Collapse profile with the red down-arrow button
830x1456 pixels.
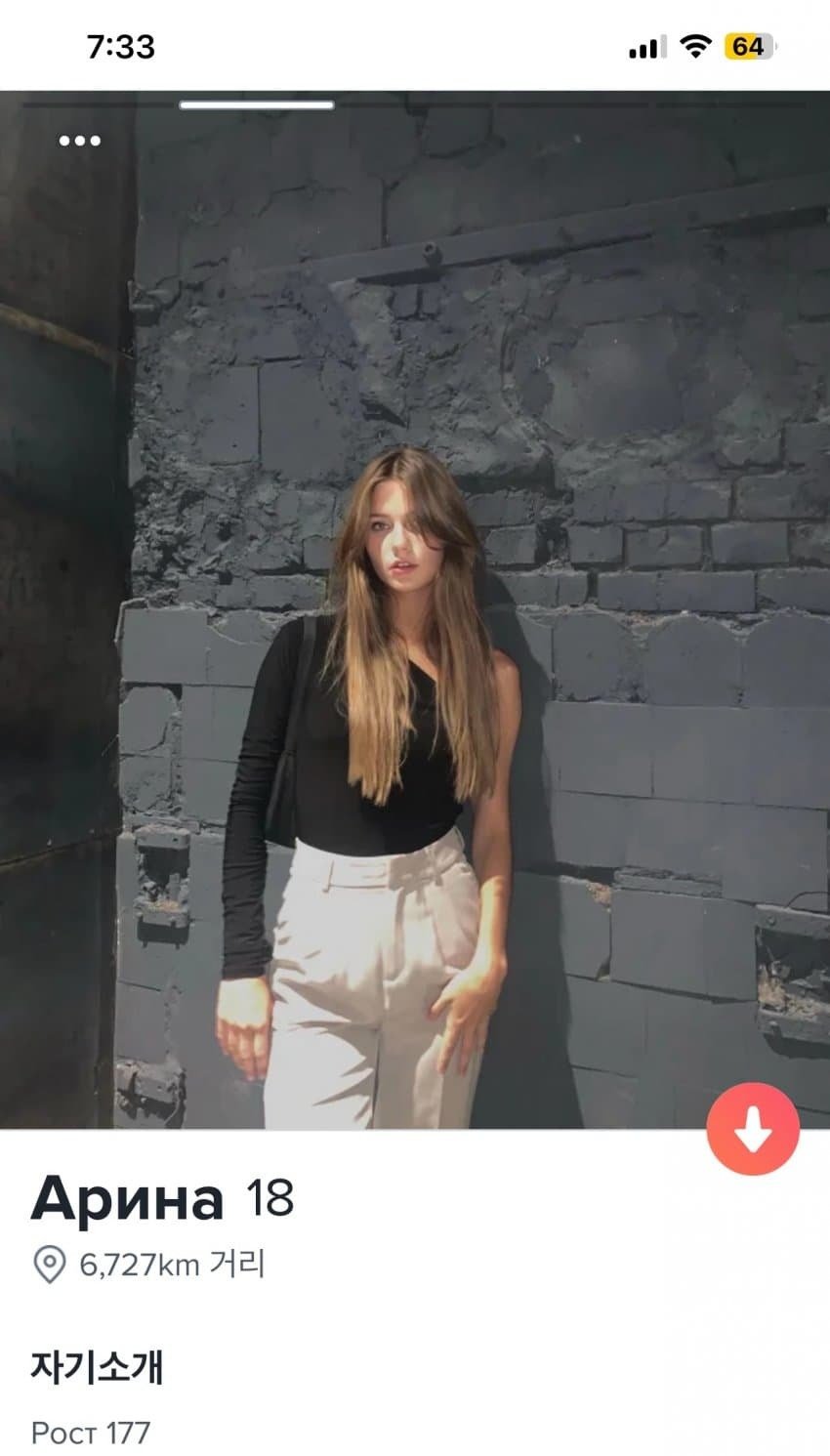[x=753, y=1128]
